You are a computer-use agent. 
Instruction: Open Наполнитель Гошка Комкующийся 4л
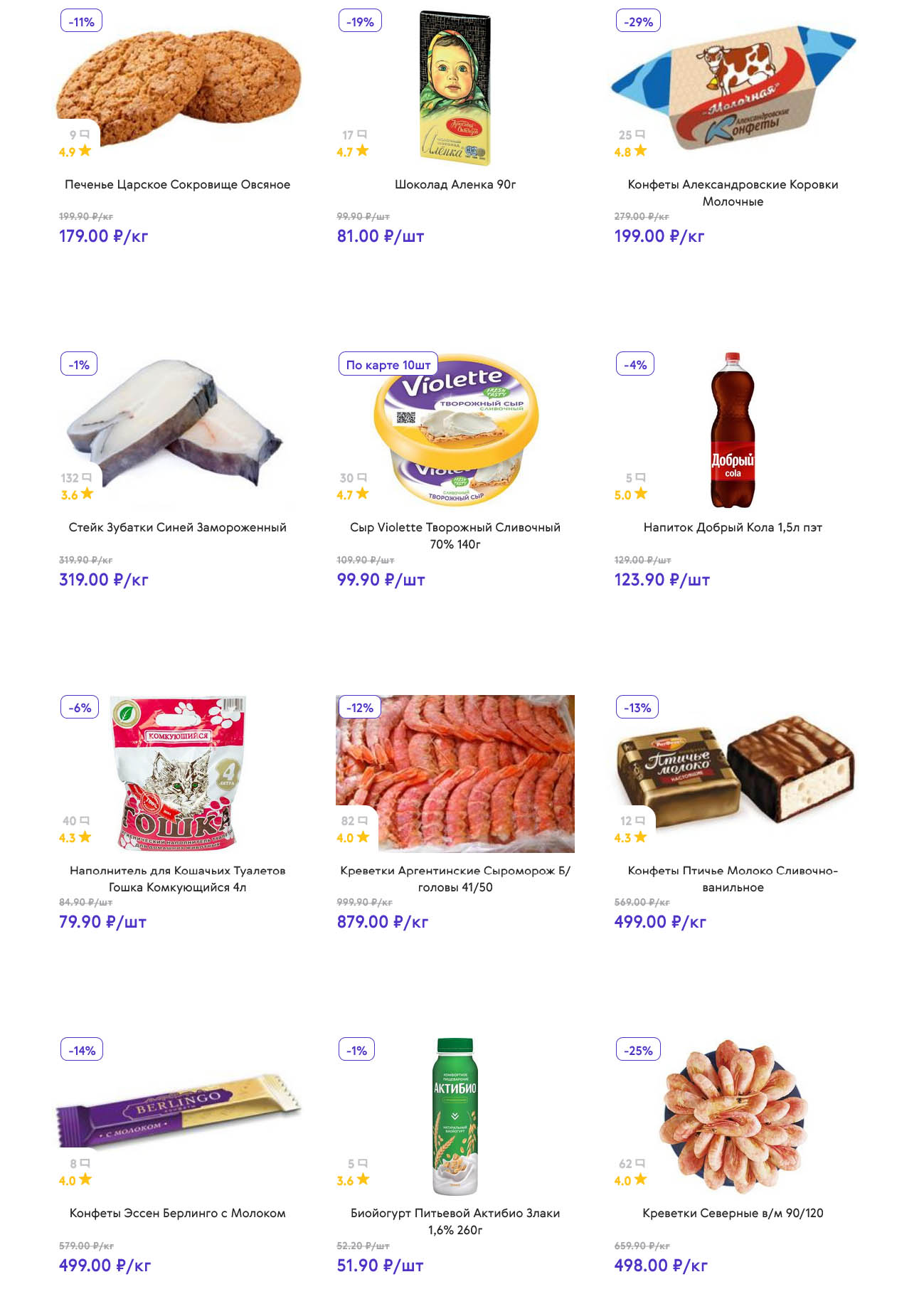click(x=177, y=878)
